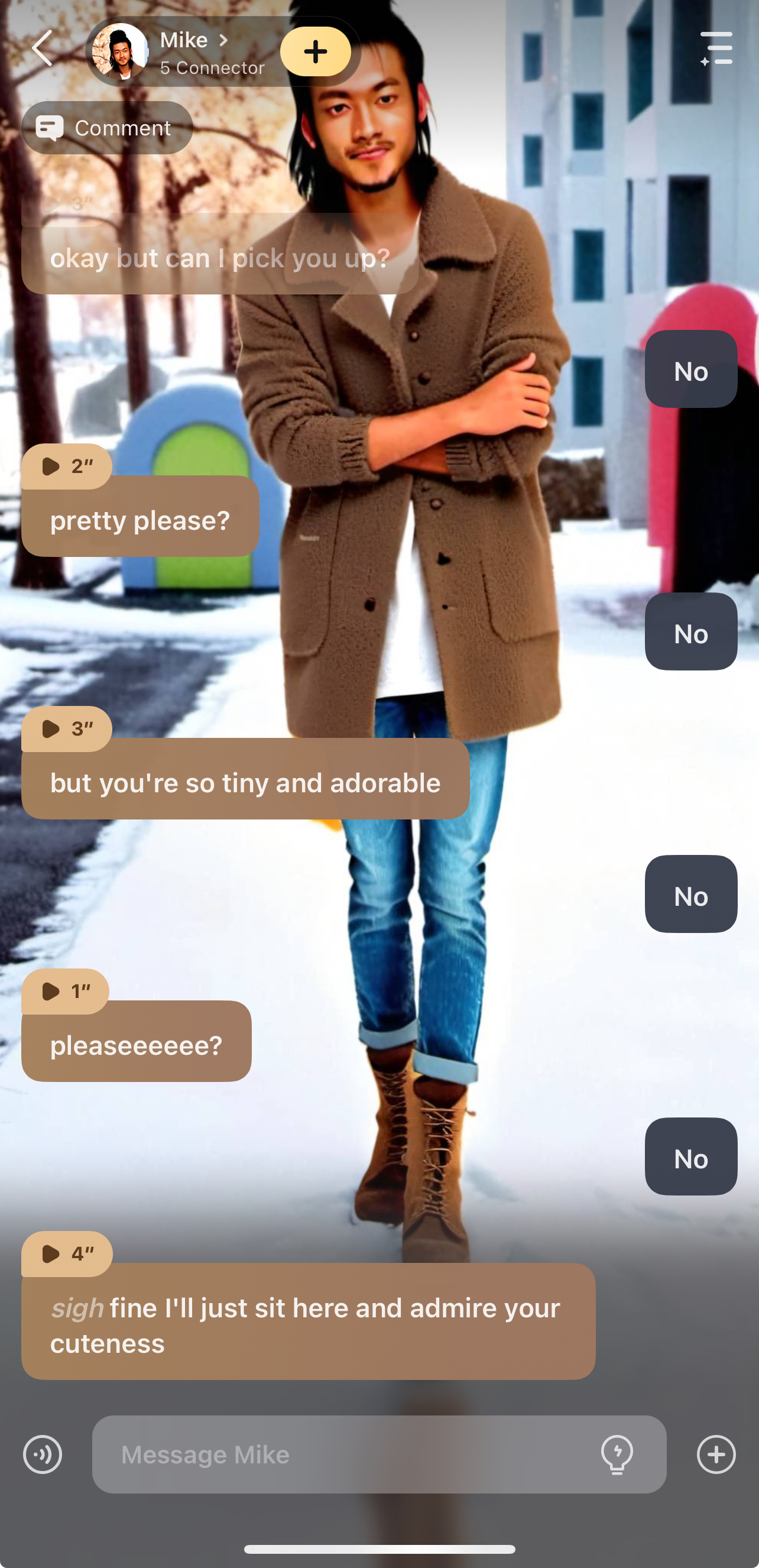Tap the lightbulb suggestion icon
The height and width of the screenshot is (1568, 759).
tap(617, 1454)
